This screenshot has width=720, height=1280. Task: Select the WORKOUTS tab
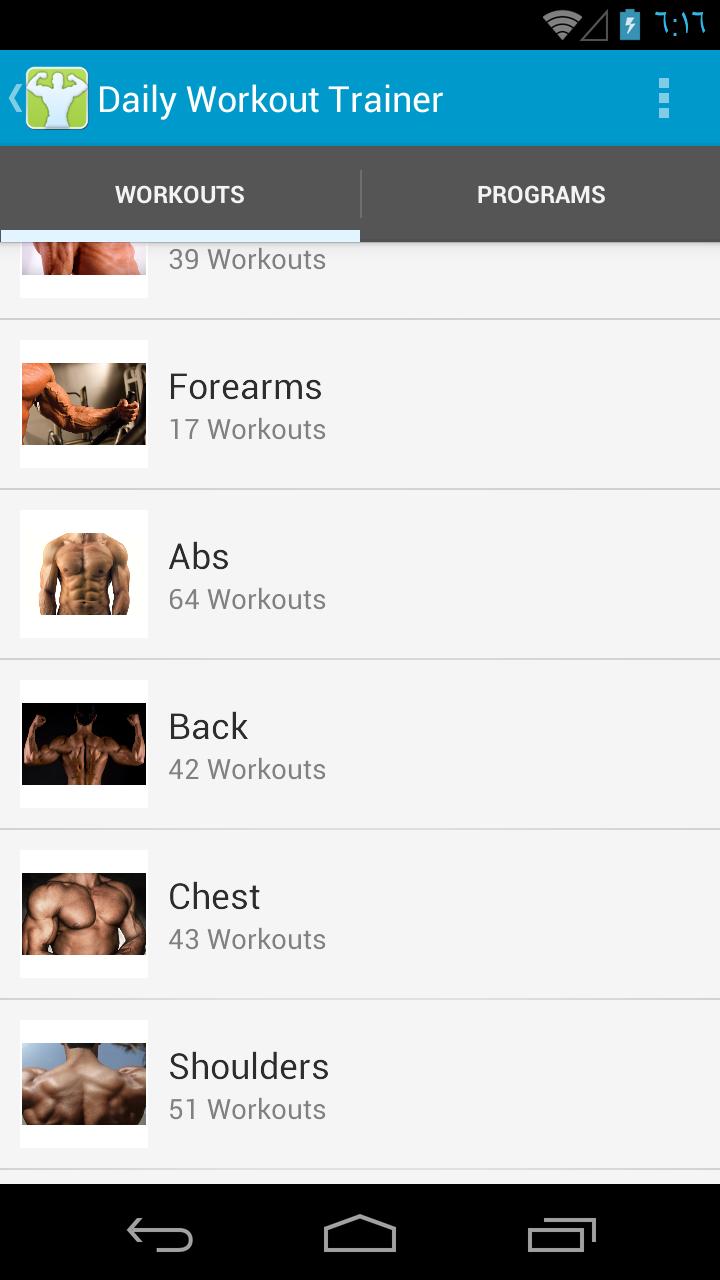coord(180,194)
